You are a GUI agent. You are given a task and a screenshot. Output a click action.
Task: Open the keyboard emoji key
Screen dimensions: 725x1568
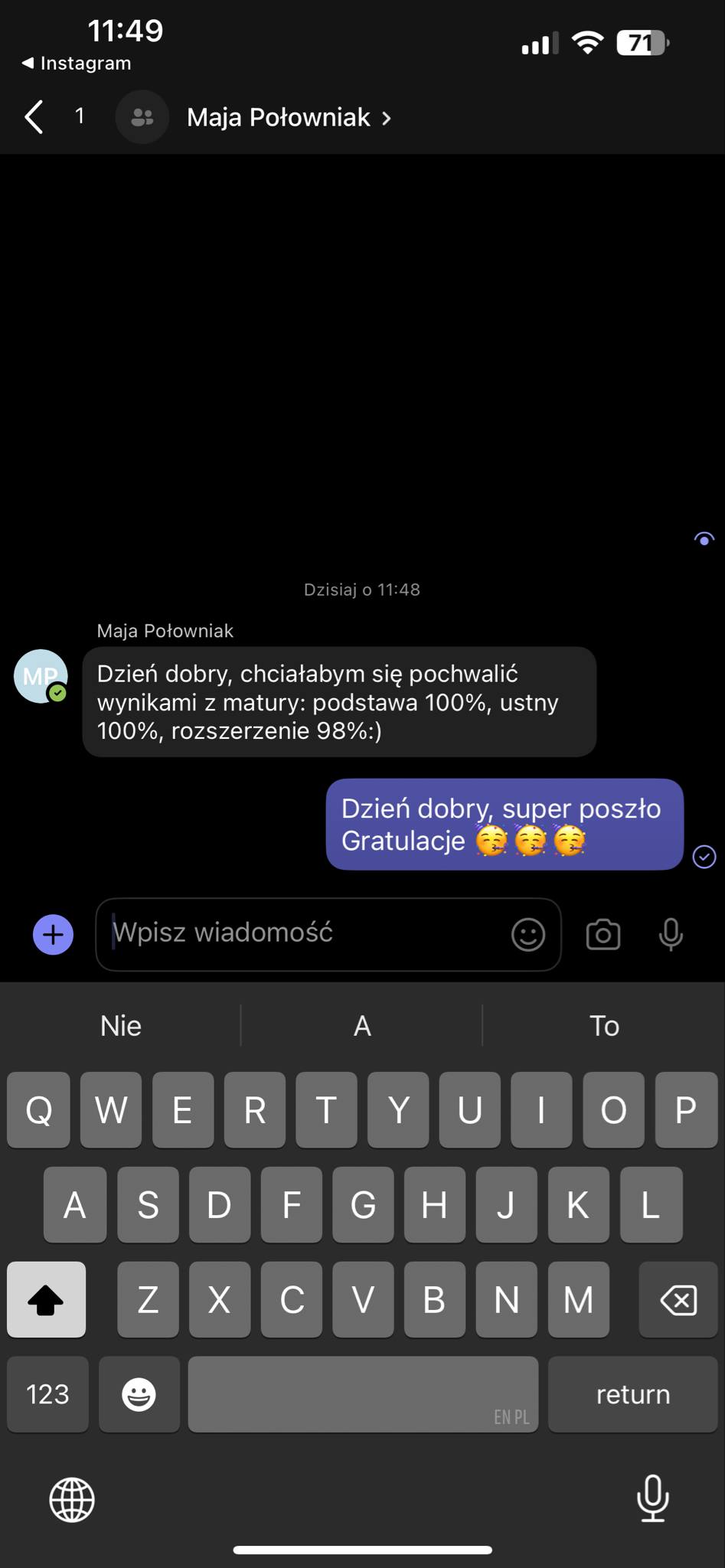pos(139,1394)
